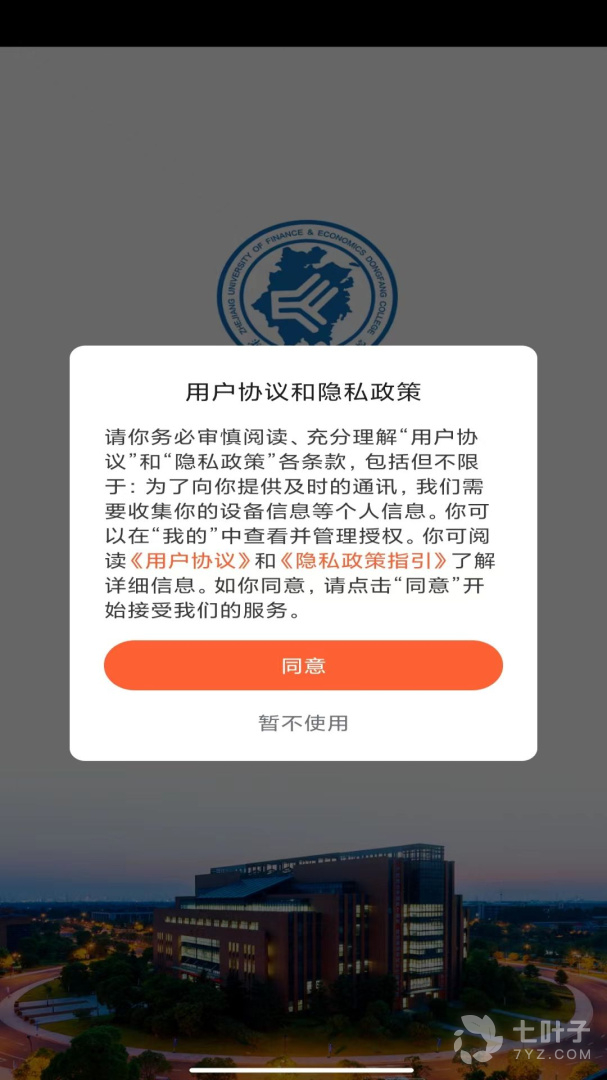Open the 《用户协议》 link
Image resolution: width=607 pixels, height=1080 pixels.
click(x=190, y=560)
